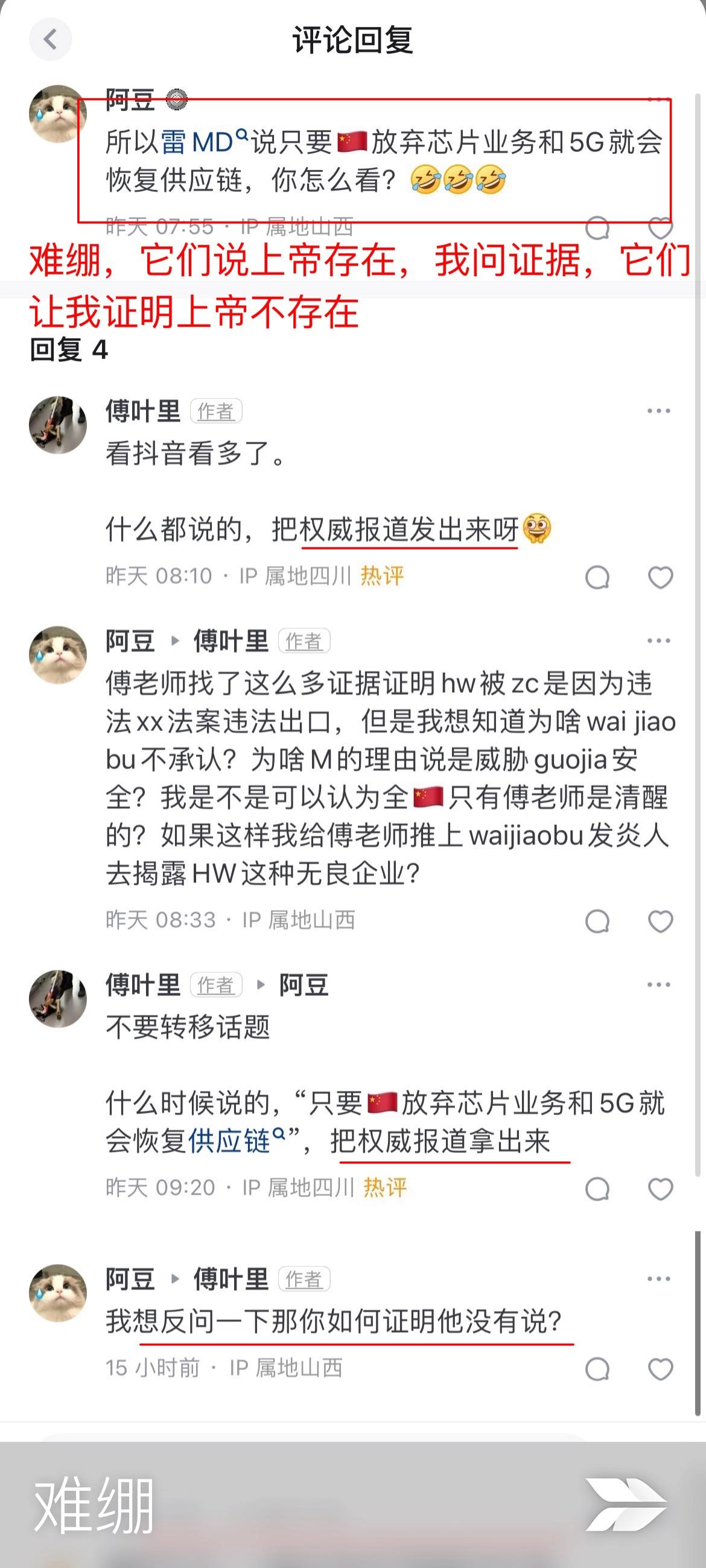Open overflow menu on 傅叶里's 08:10 reply
706x1568 pixels.
pos(658,411)
